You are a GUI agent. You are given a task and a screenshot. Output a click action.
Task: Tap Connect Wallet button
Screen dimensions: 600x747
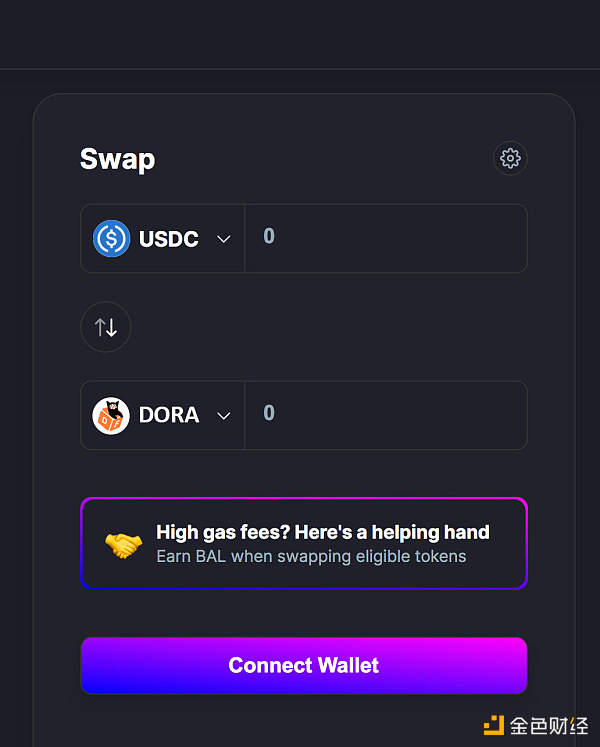click(x=303, y=665)
